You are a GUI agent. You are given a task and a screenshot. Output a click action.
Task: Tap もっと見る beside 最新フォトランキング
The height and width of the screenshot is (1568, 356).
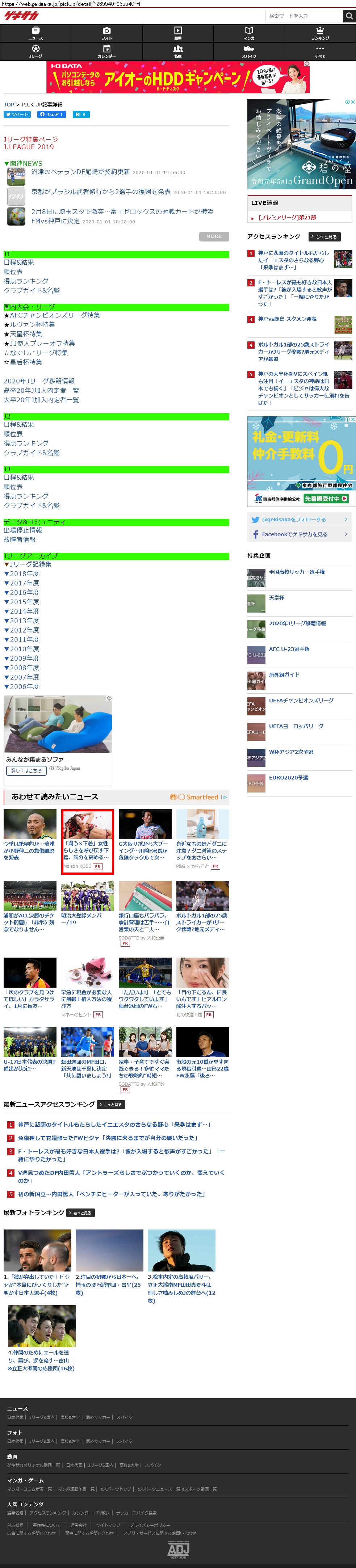pos(80,1213)
